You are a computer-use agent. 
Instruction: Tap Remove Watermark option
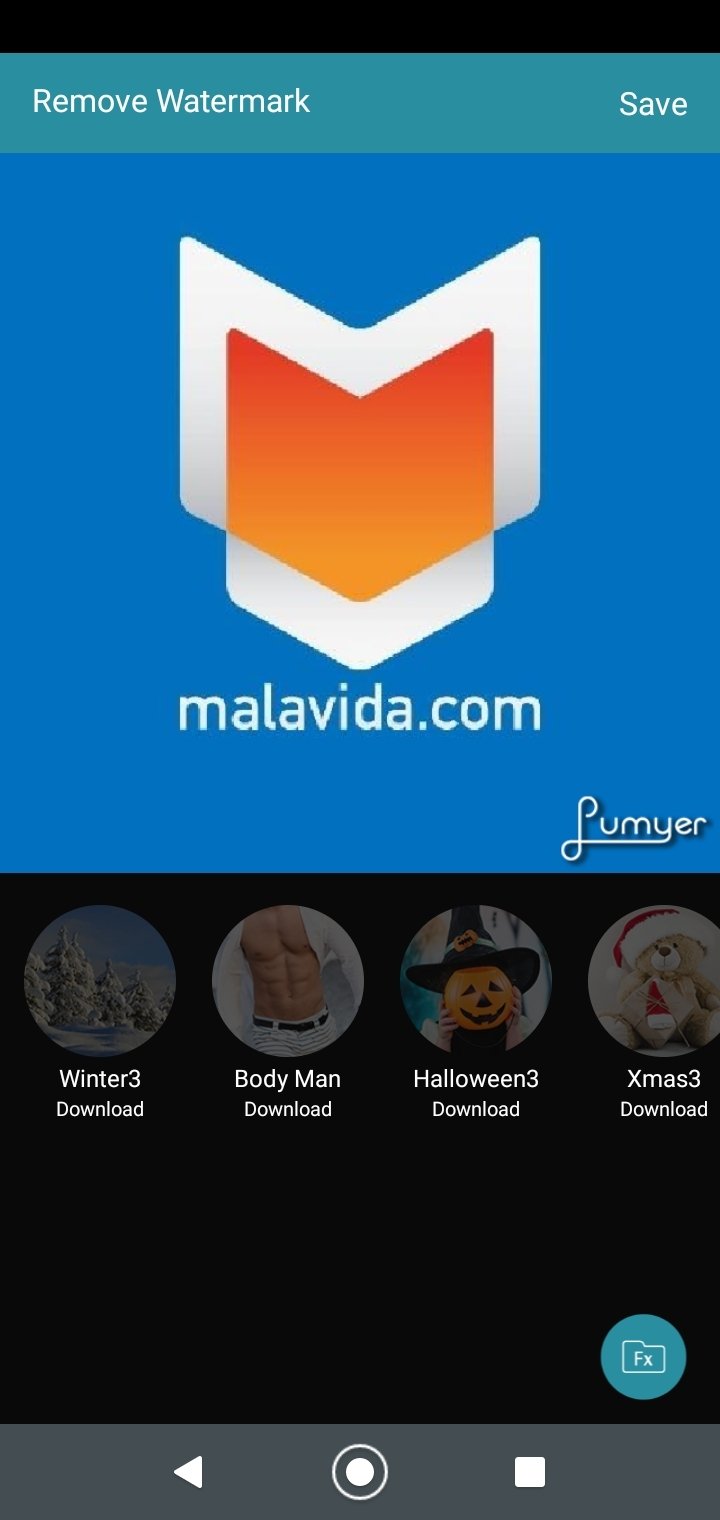click(171, 101)
